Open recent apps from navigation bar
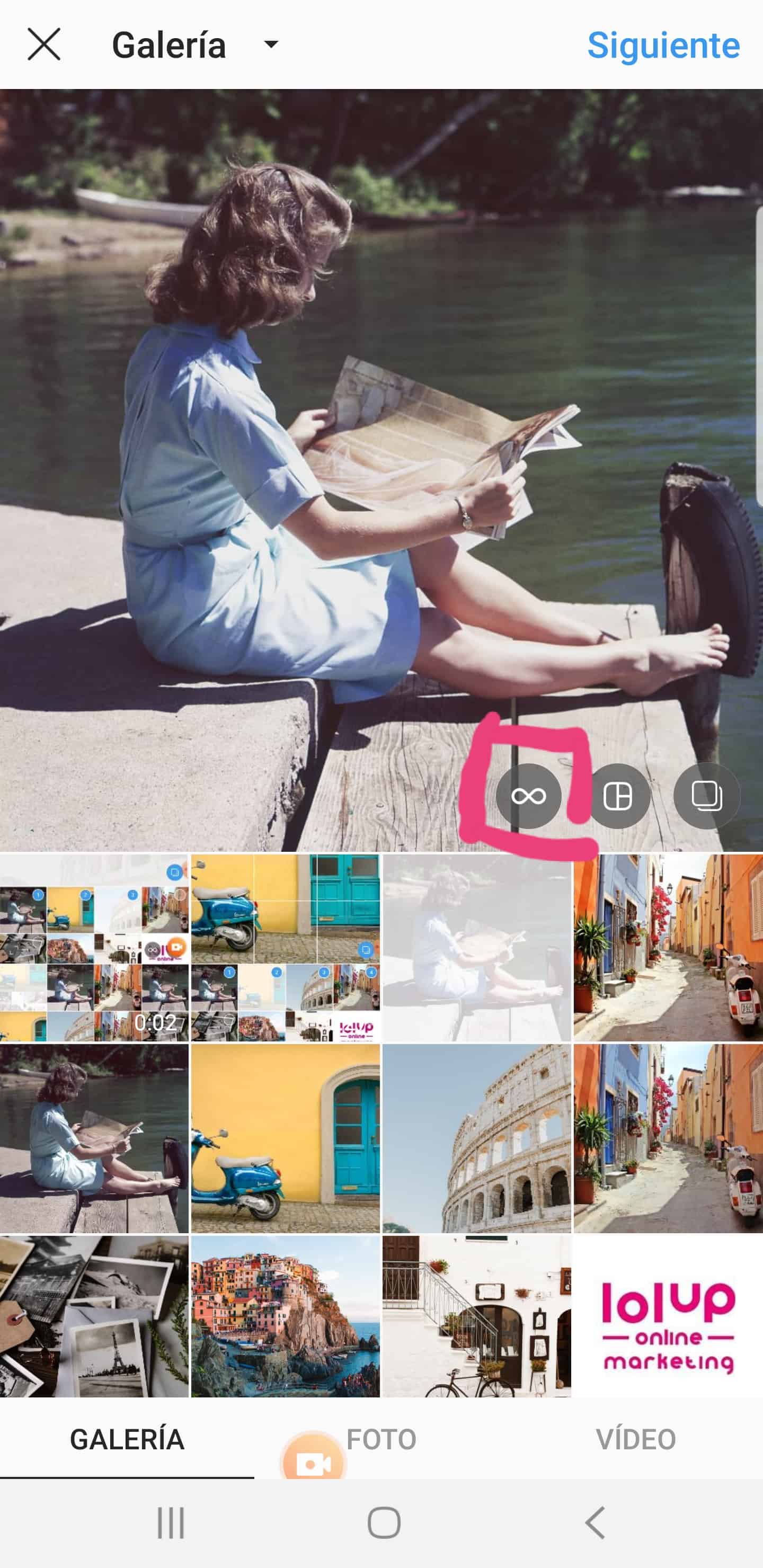 pos(171,1524)
